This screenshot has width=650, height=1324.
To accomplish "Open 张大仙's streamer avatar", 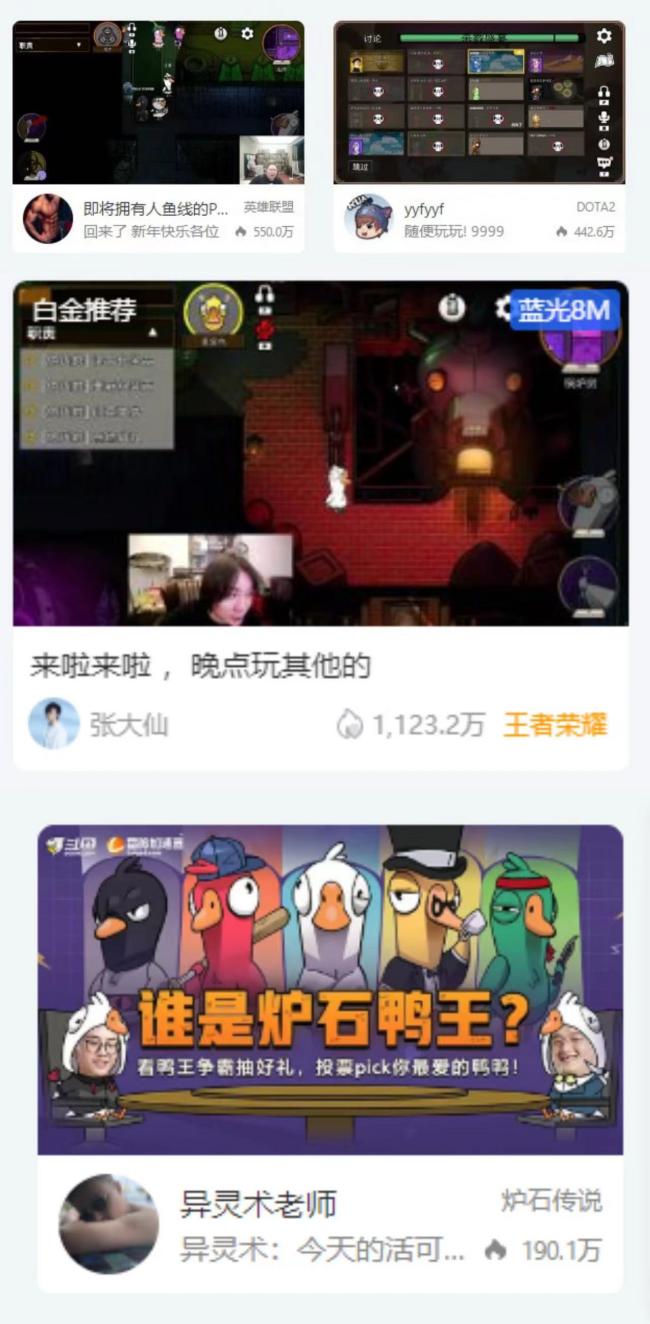I will pyautogui.click(x=54, y=724).
